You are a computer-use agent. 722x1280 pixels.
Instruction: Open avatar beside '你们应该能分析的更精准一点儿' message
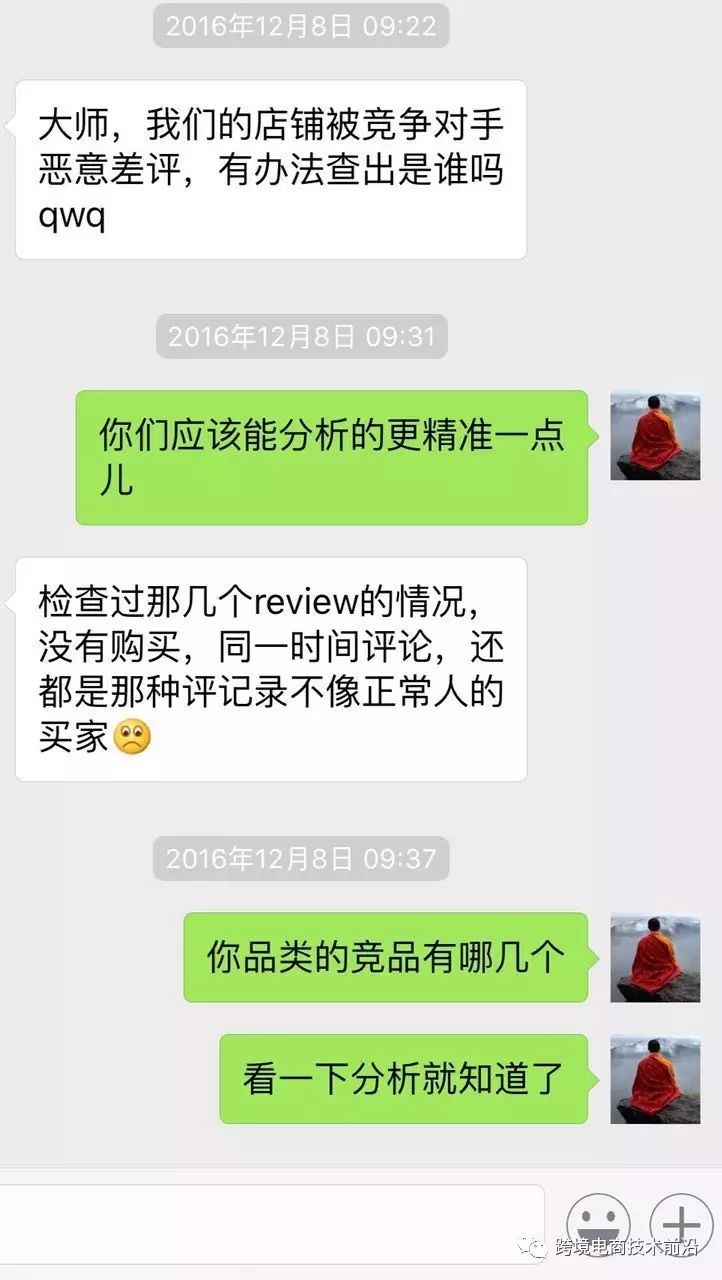[655, 436]
